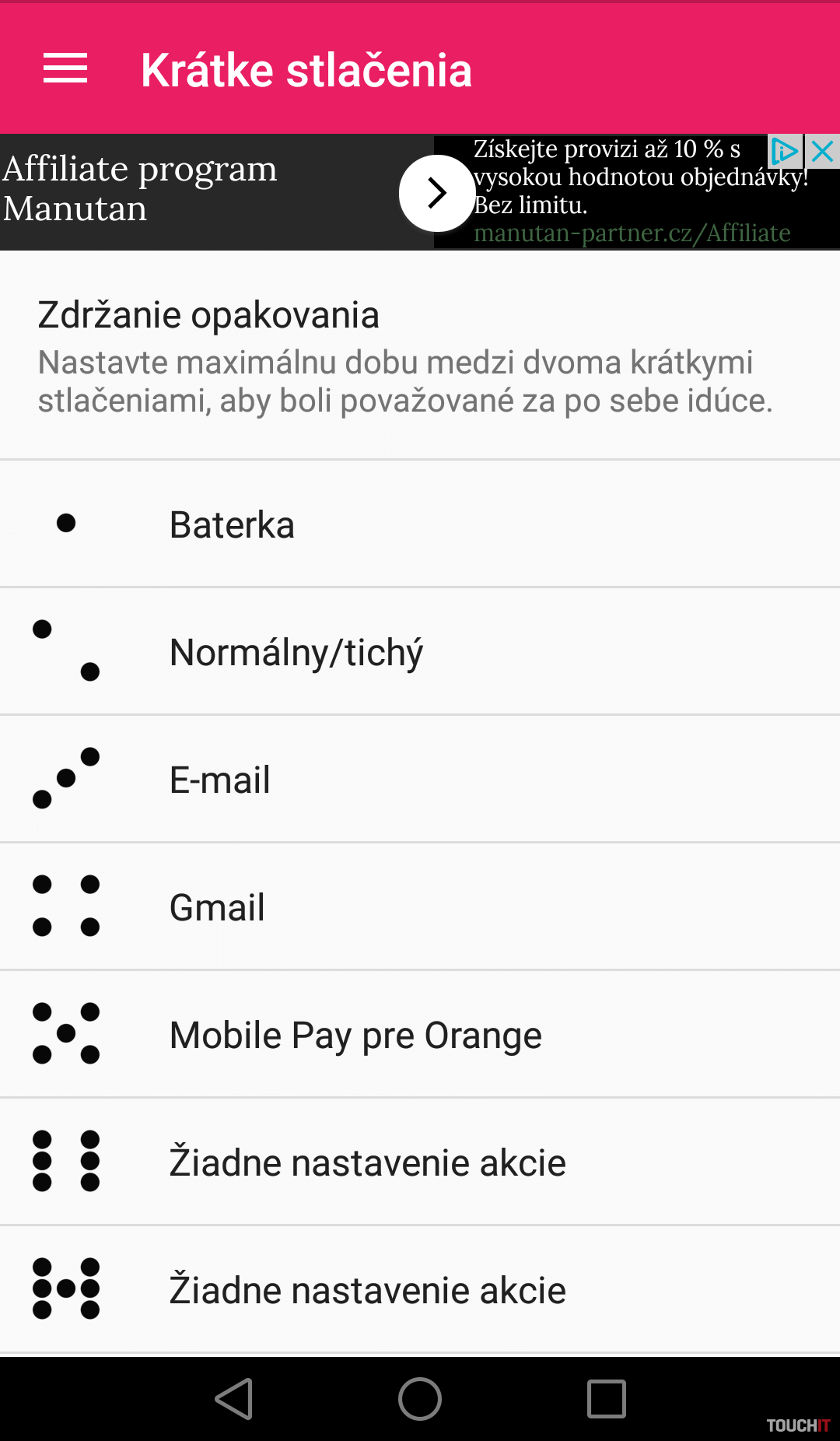Open the Gmail four-press row
Viewport: 840px width, 1441px height.
point(420,907)
